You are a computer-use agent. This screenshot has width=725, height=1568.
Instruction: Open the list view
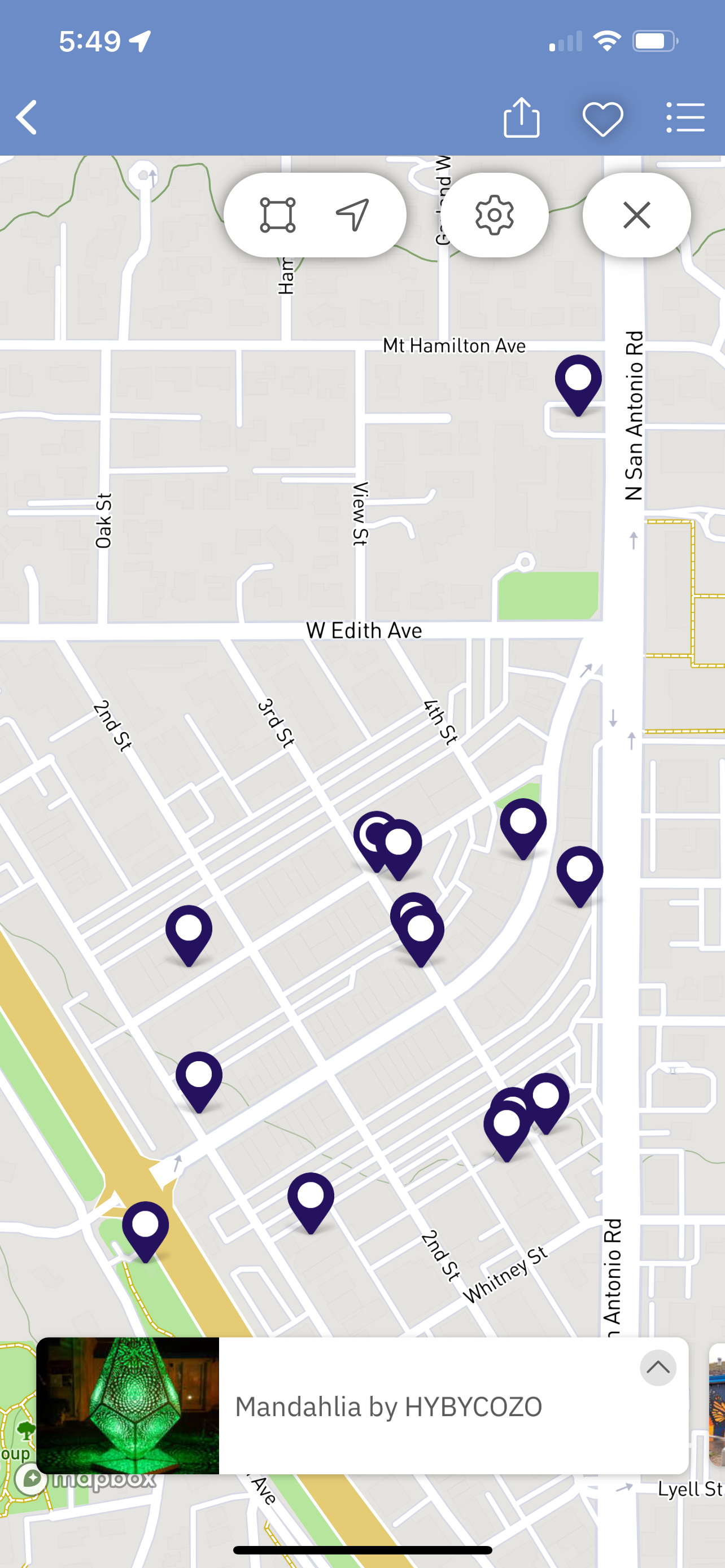(685, 117)
